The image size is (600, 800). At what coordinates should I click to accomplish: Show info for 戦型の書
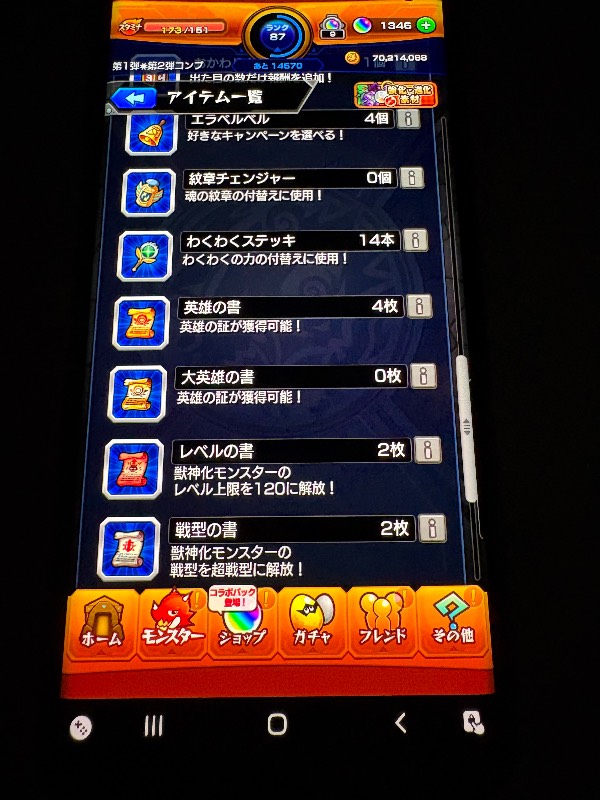click(x=431, y=528)
